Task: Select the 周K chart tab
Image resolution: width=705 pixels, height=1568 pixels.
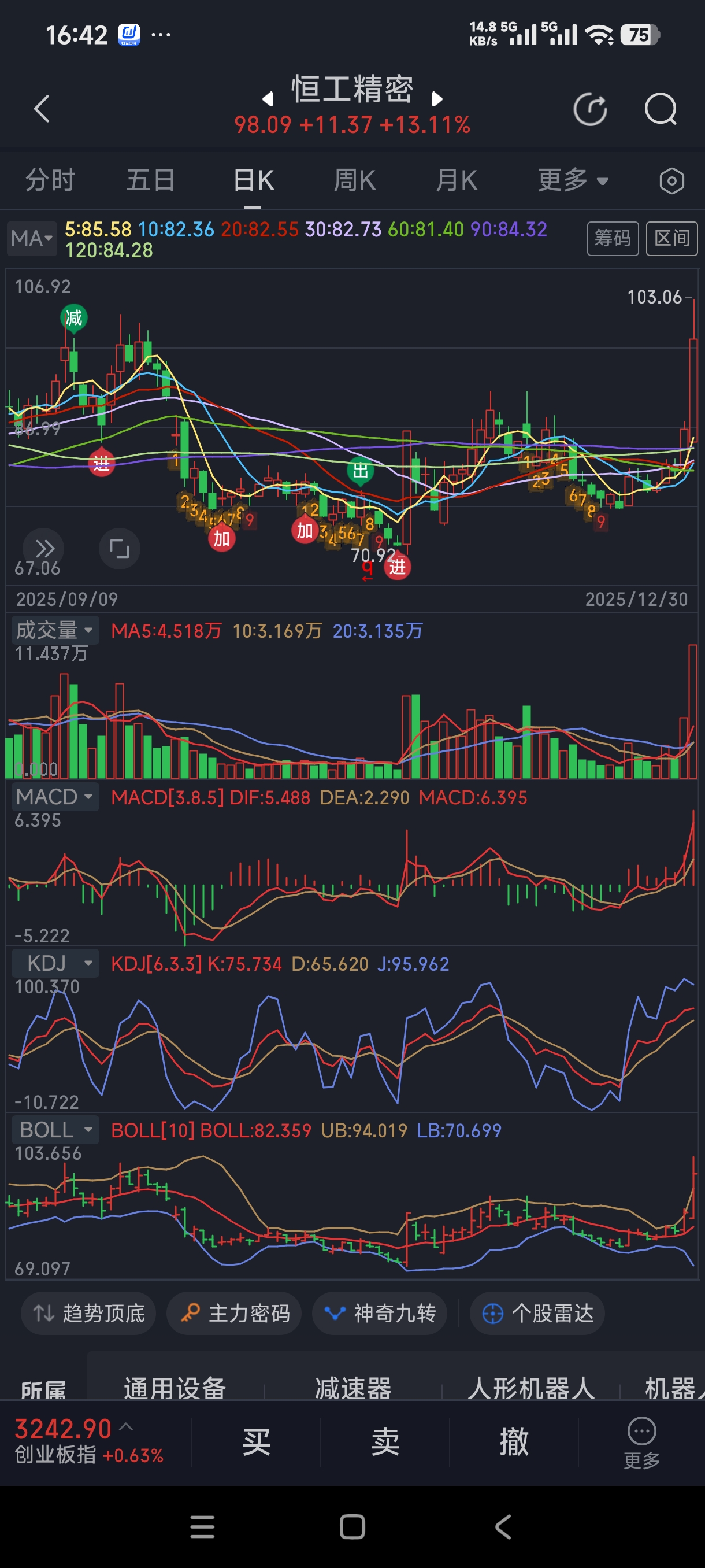Action: point(354,181)
